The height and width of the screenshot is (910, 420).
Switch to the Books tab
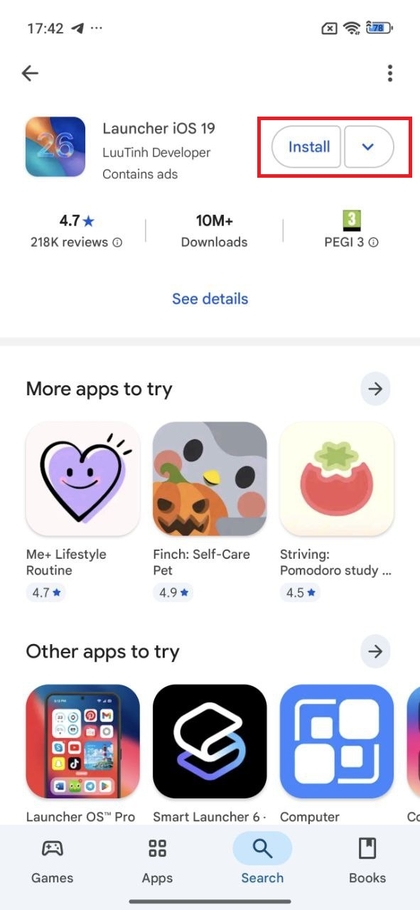(x=367, y=861)
